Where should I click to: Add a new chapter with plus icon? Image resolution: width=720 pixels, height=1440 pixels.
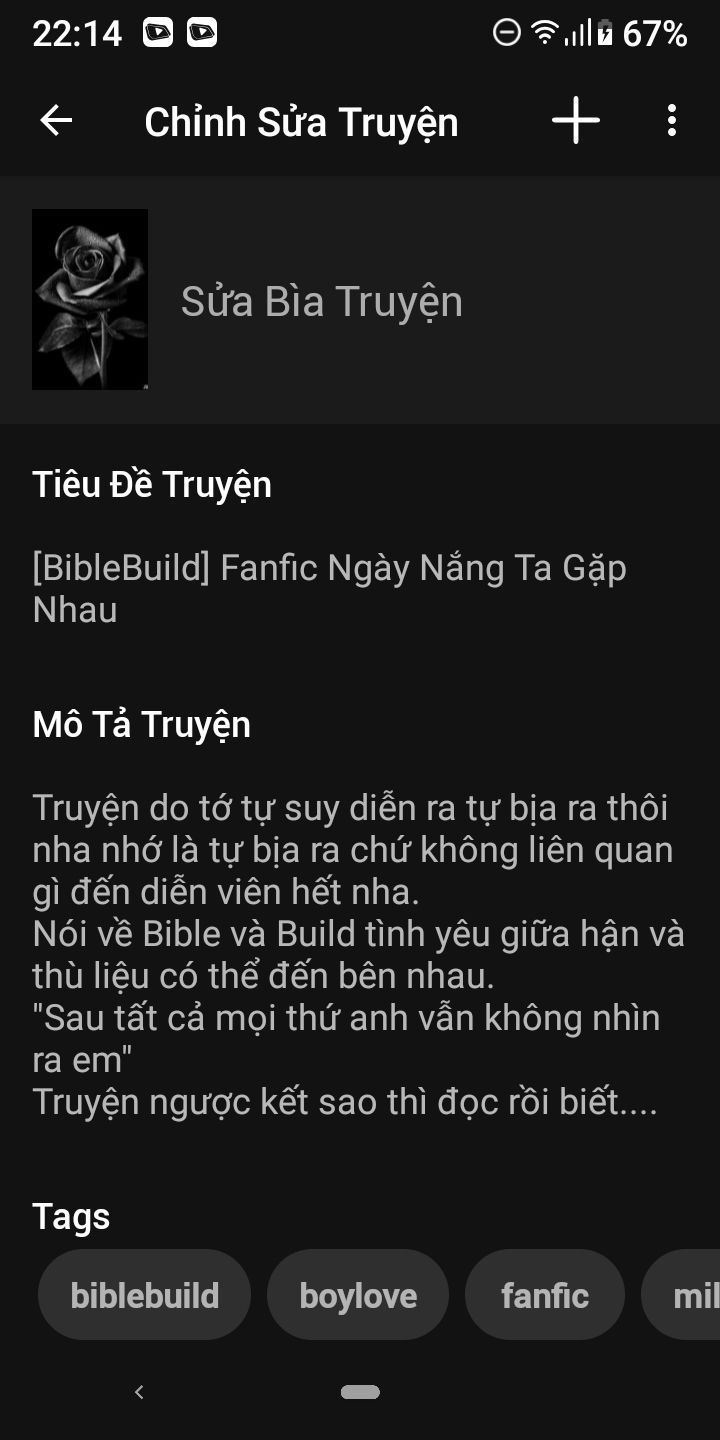tap(576, 121)
